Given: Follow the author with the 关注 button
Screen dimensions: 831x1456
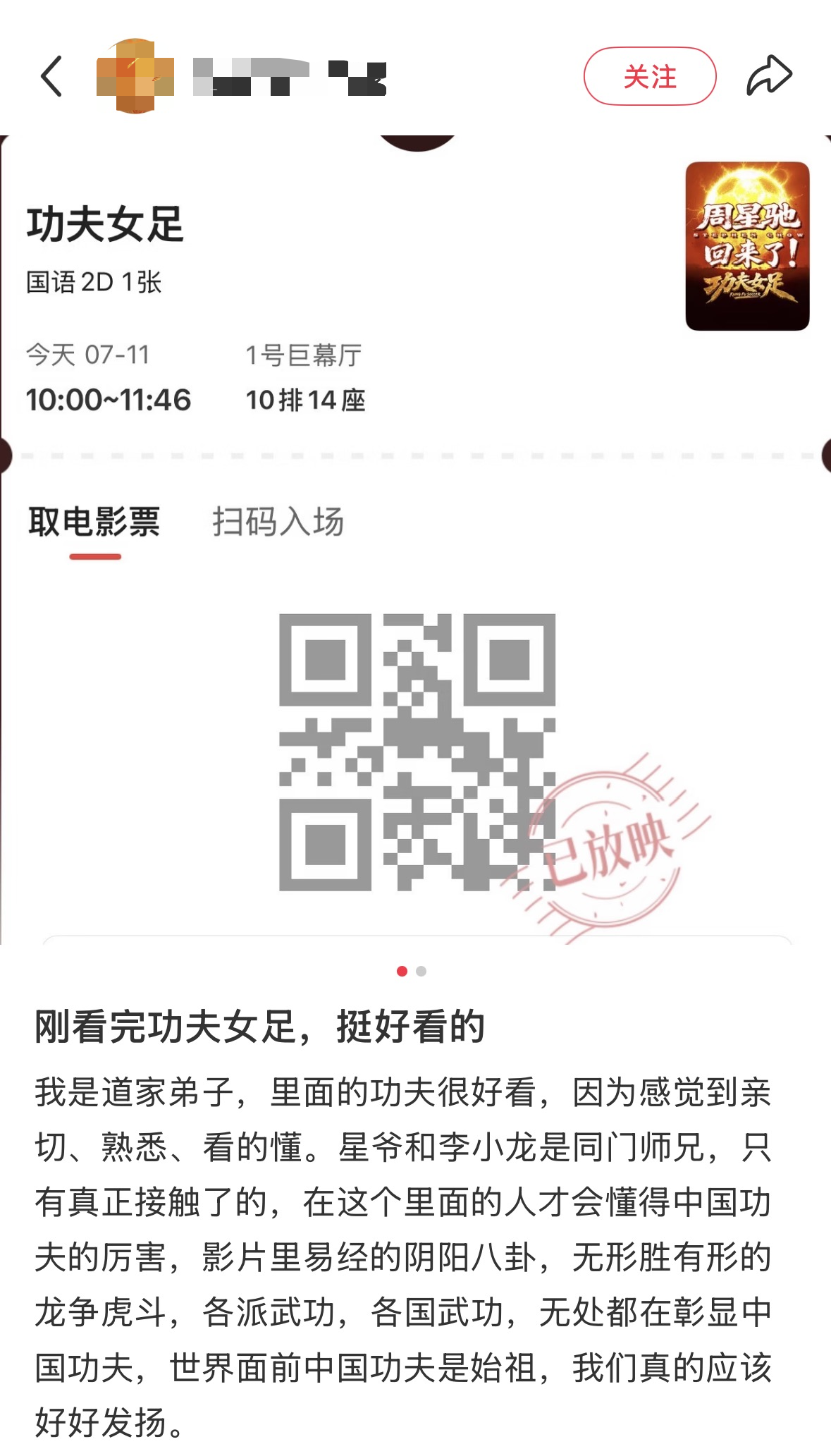Looking at the screenshot, I should click(649, 76).
